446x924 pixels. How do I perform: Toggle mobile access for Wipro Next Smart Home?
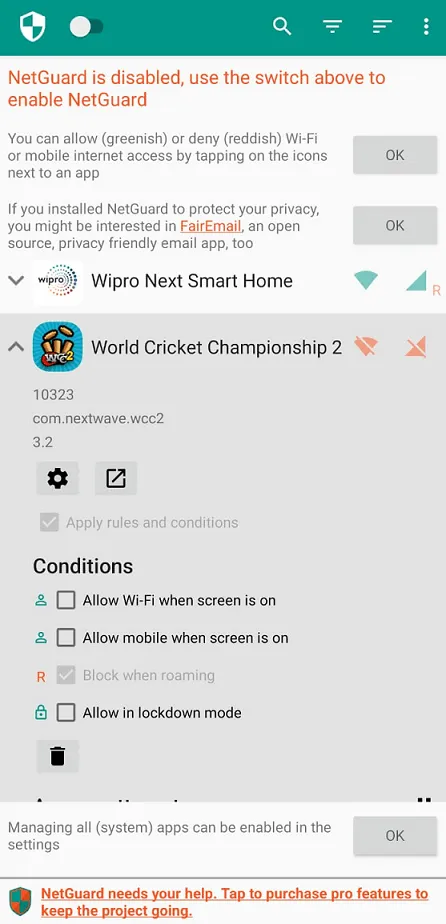(417, 280)
